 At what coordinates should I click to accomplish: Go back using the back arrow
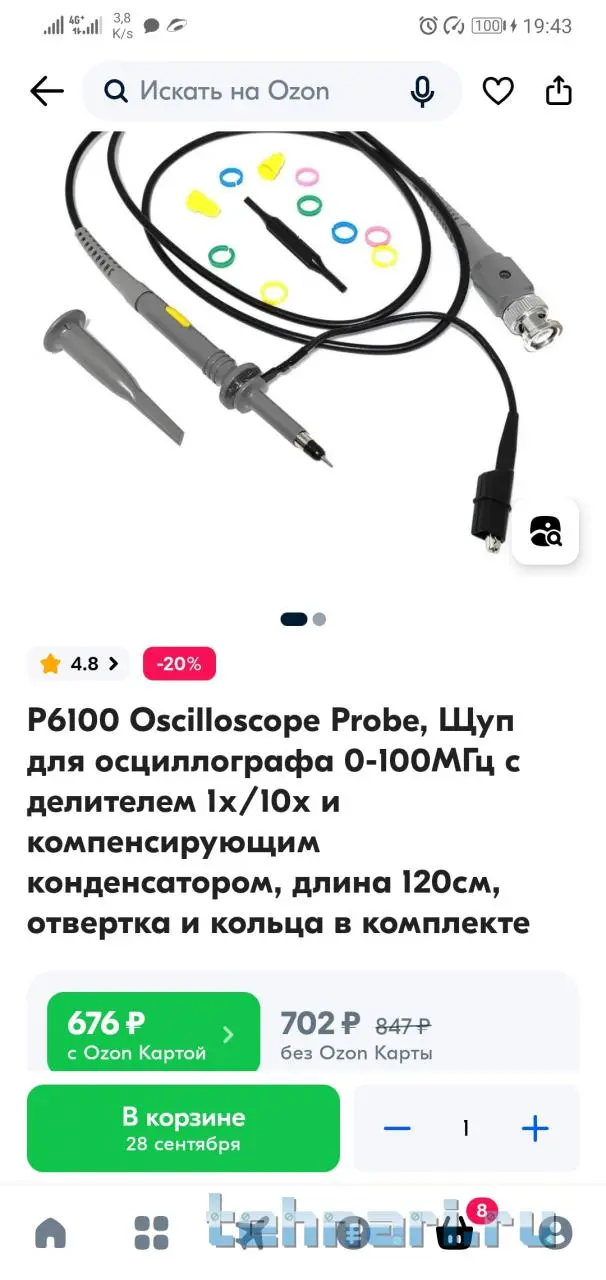point(47,92)
